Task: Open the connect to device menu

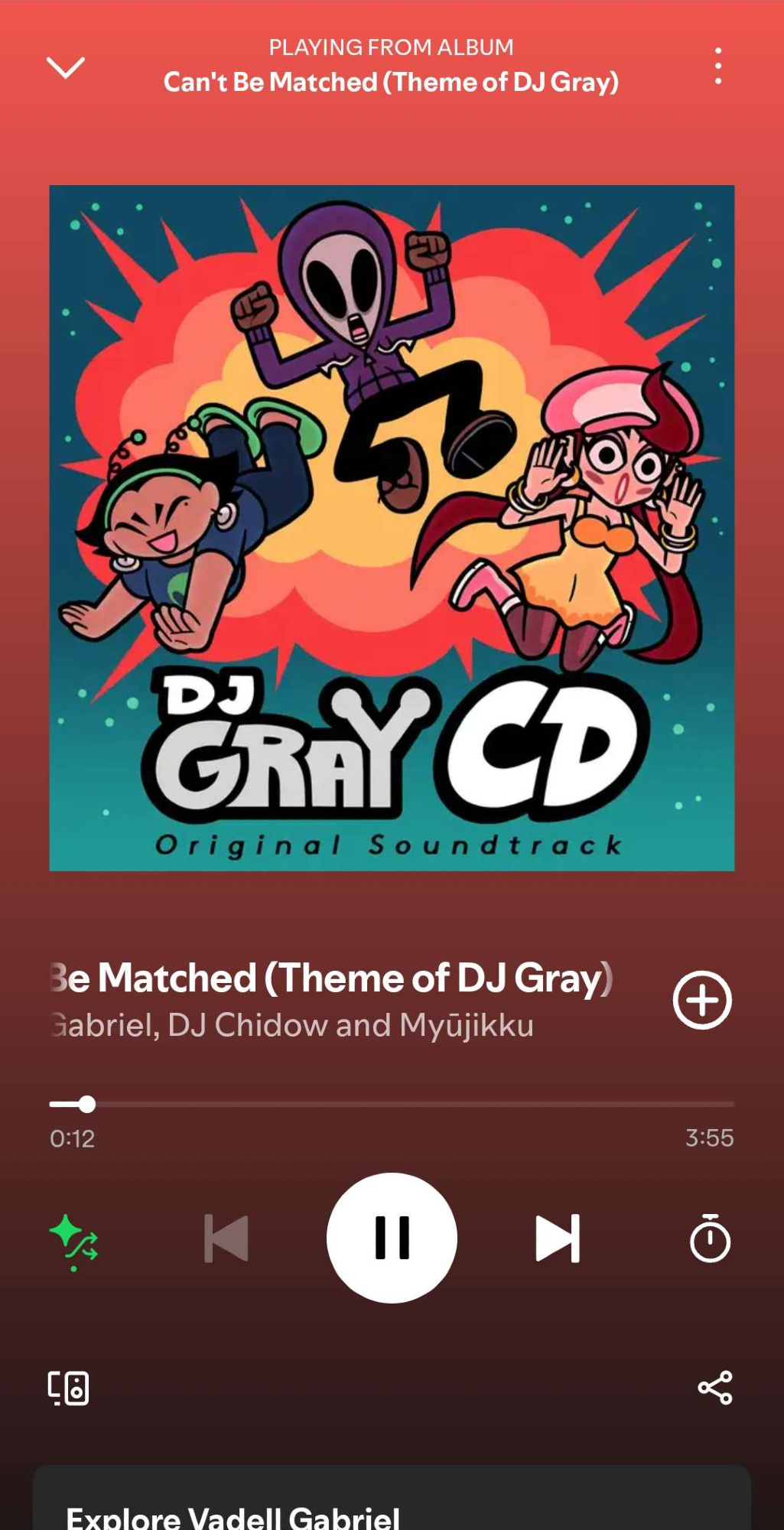Action: (x=69, y=1388)
